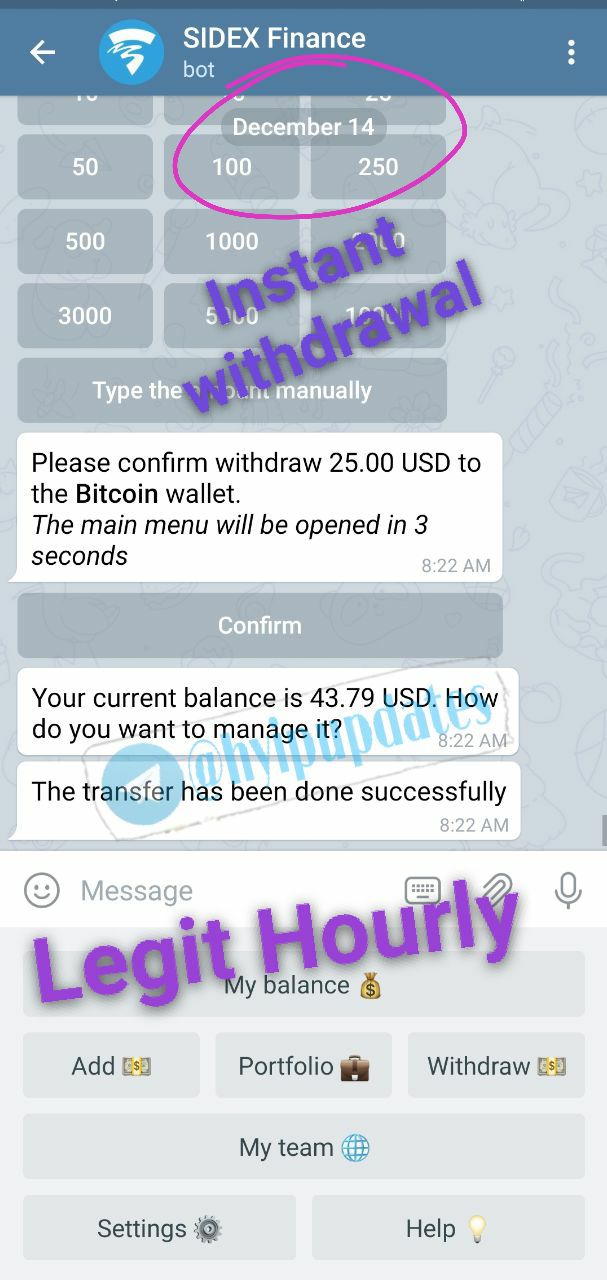The height and width of the screenshot is (1280, 607).
Task: Select the 500 amount button
Action: pos(85,241)
